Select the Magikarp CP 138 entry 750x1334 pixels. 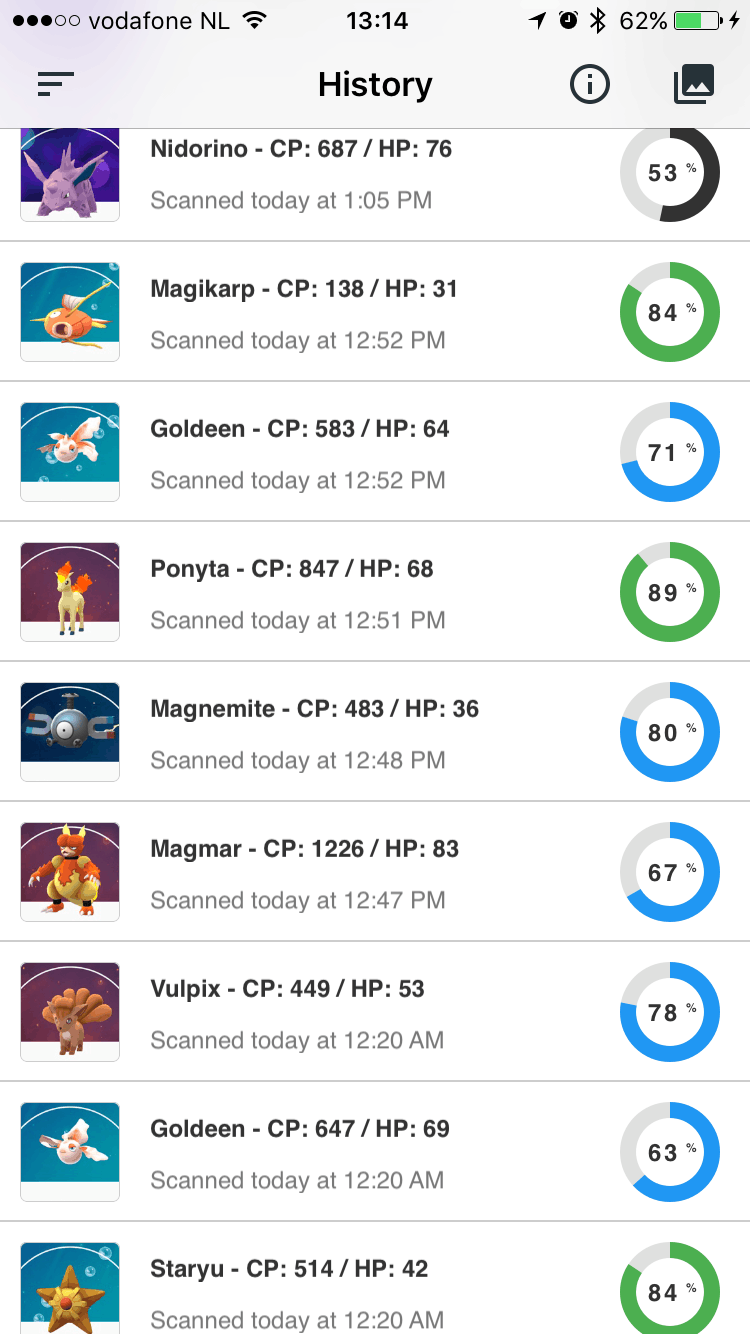300,312
